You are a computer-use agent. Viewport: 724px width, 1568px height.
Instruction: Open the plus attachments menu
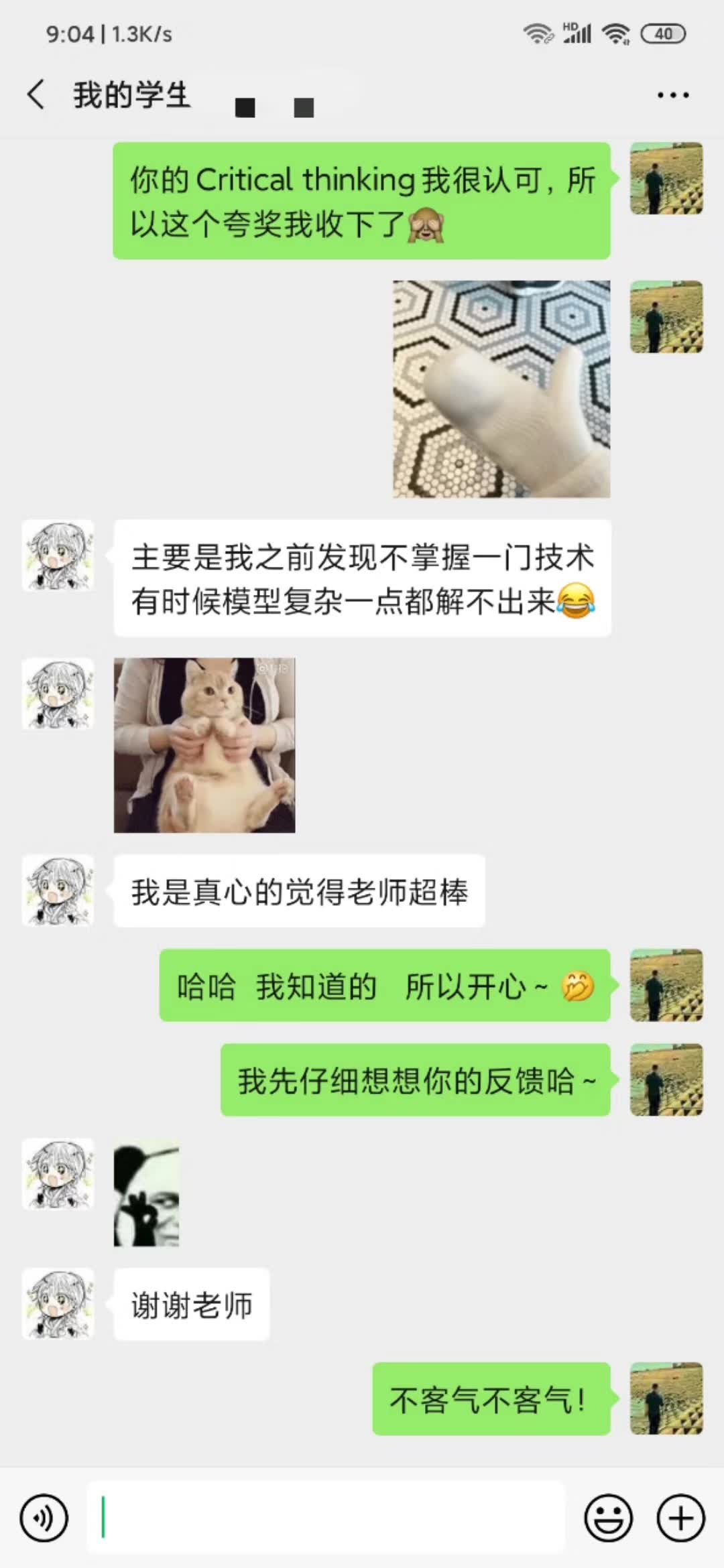[680, 1518]
